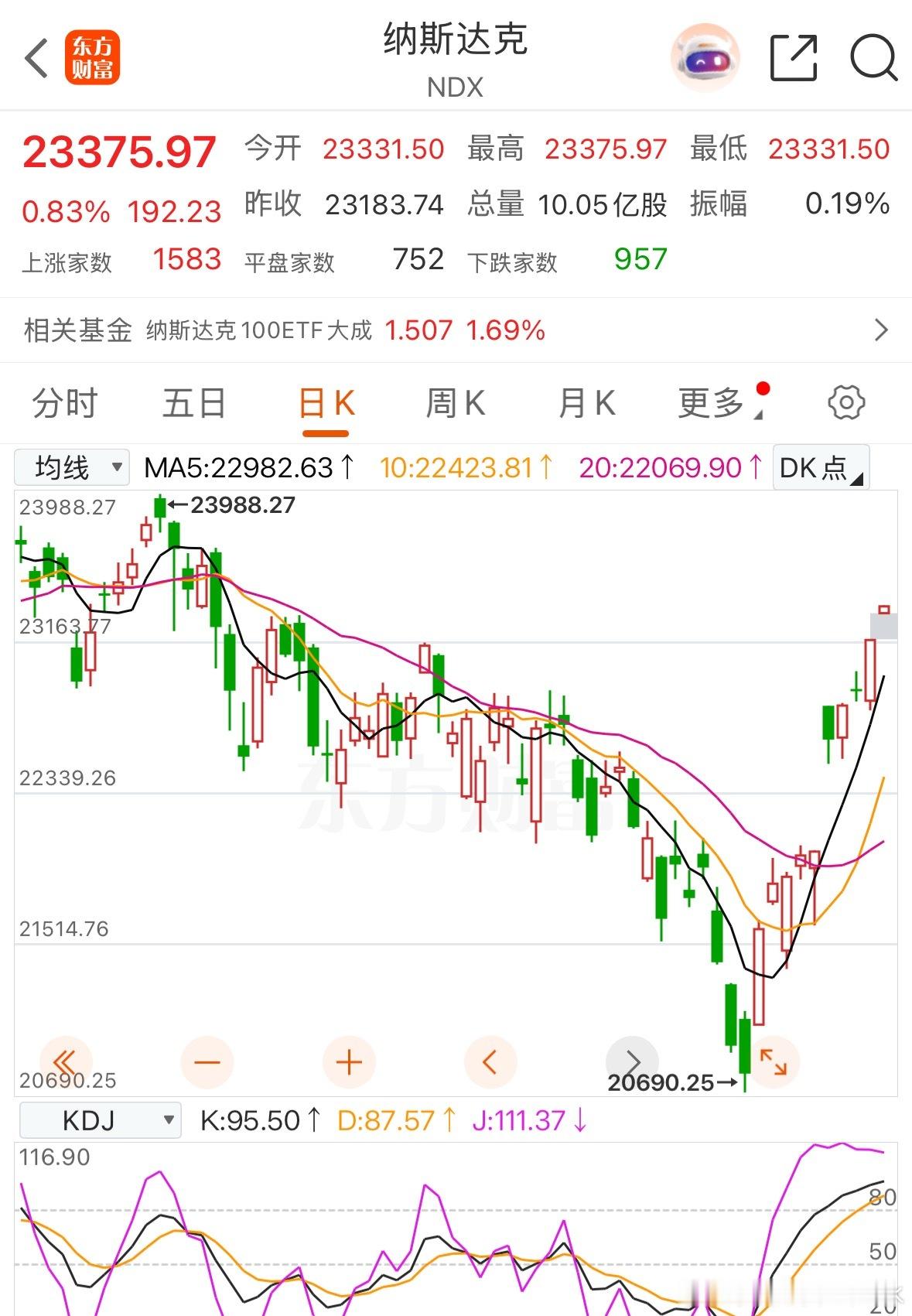Expand chart to fullscreen view

pyautogui.click(x=774, y=1062)
